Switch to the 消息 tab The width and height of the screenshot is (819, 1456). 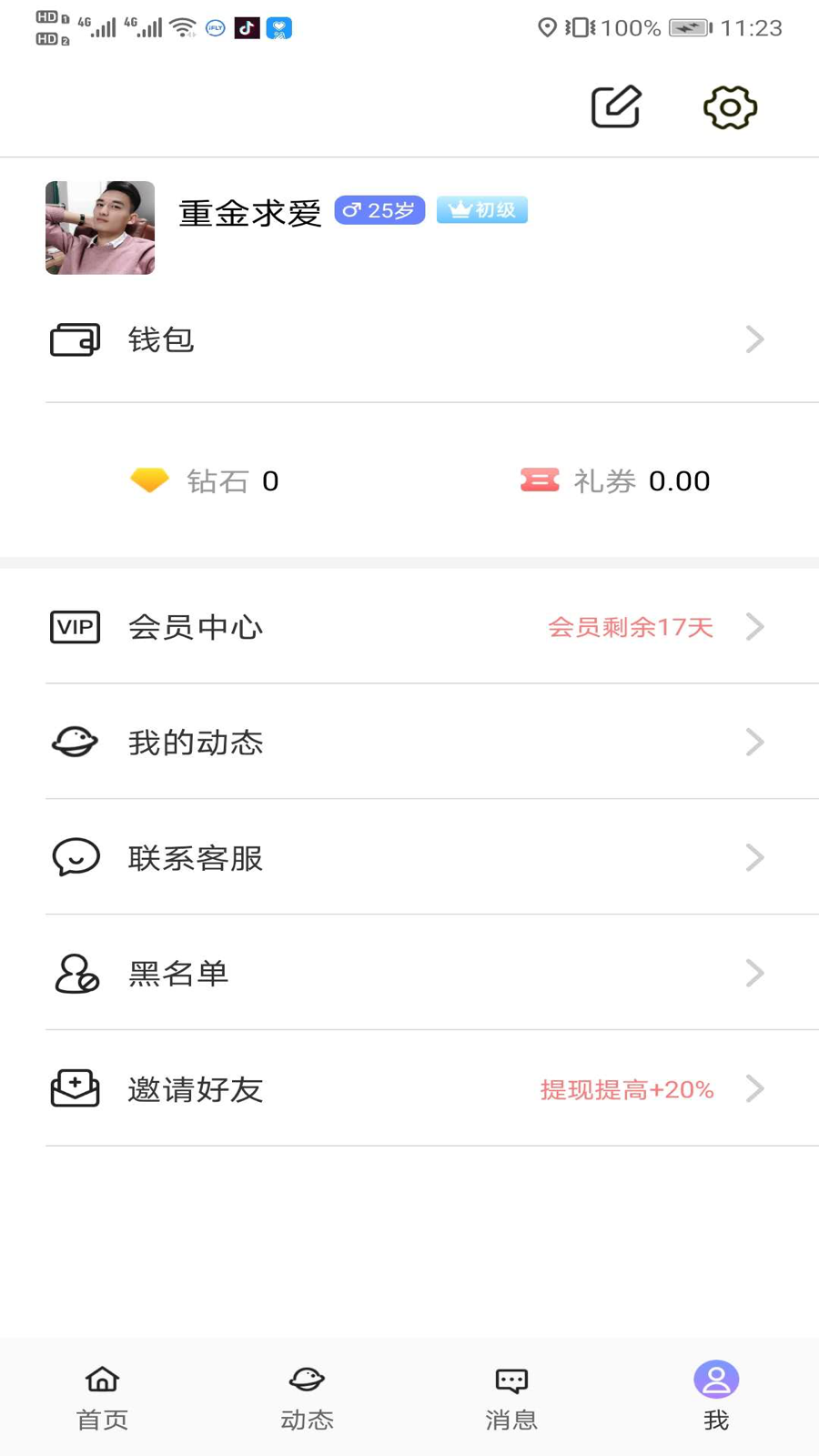coord(511,1397)
